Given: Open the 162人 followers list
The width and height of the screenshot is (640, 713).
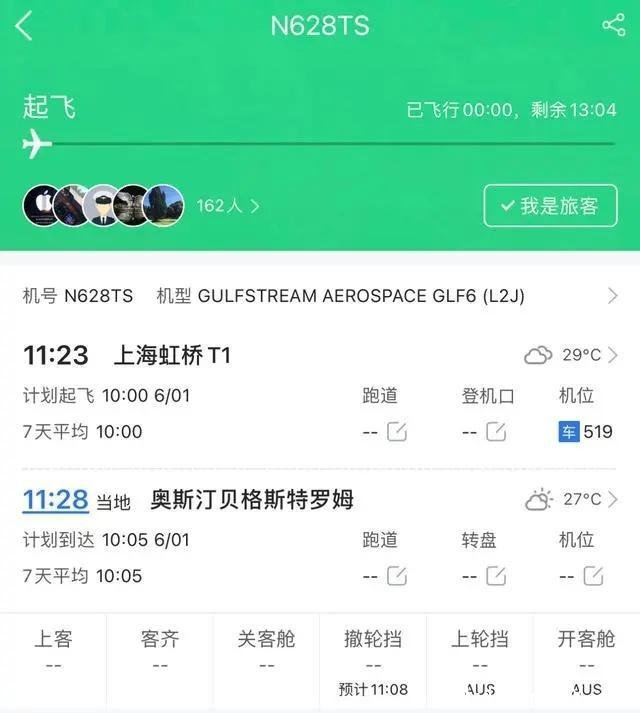Looking at the screenshot, I should tap(227, 206).
